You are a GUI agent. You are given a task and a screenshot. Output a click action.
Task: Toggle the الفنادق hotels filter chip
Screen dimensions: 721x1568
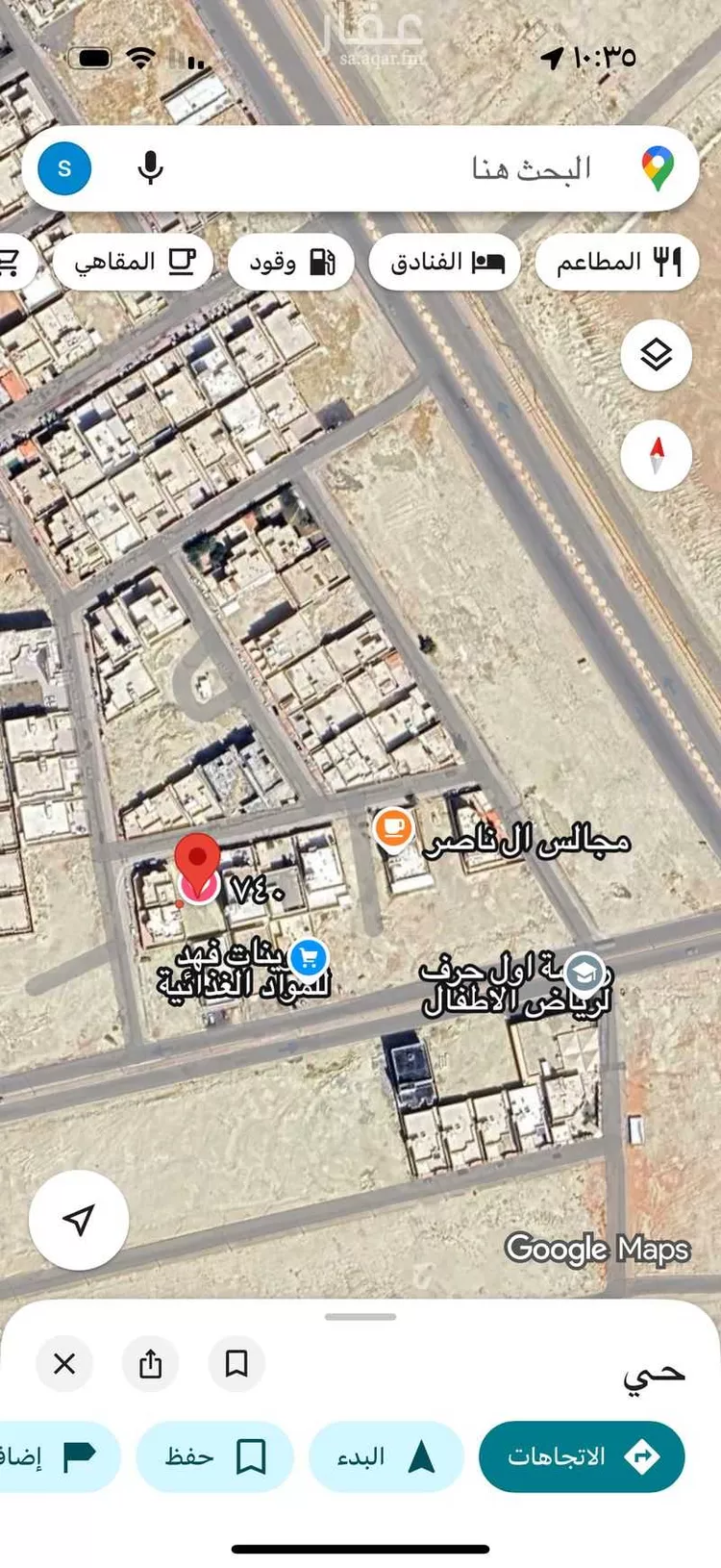444,261
